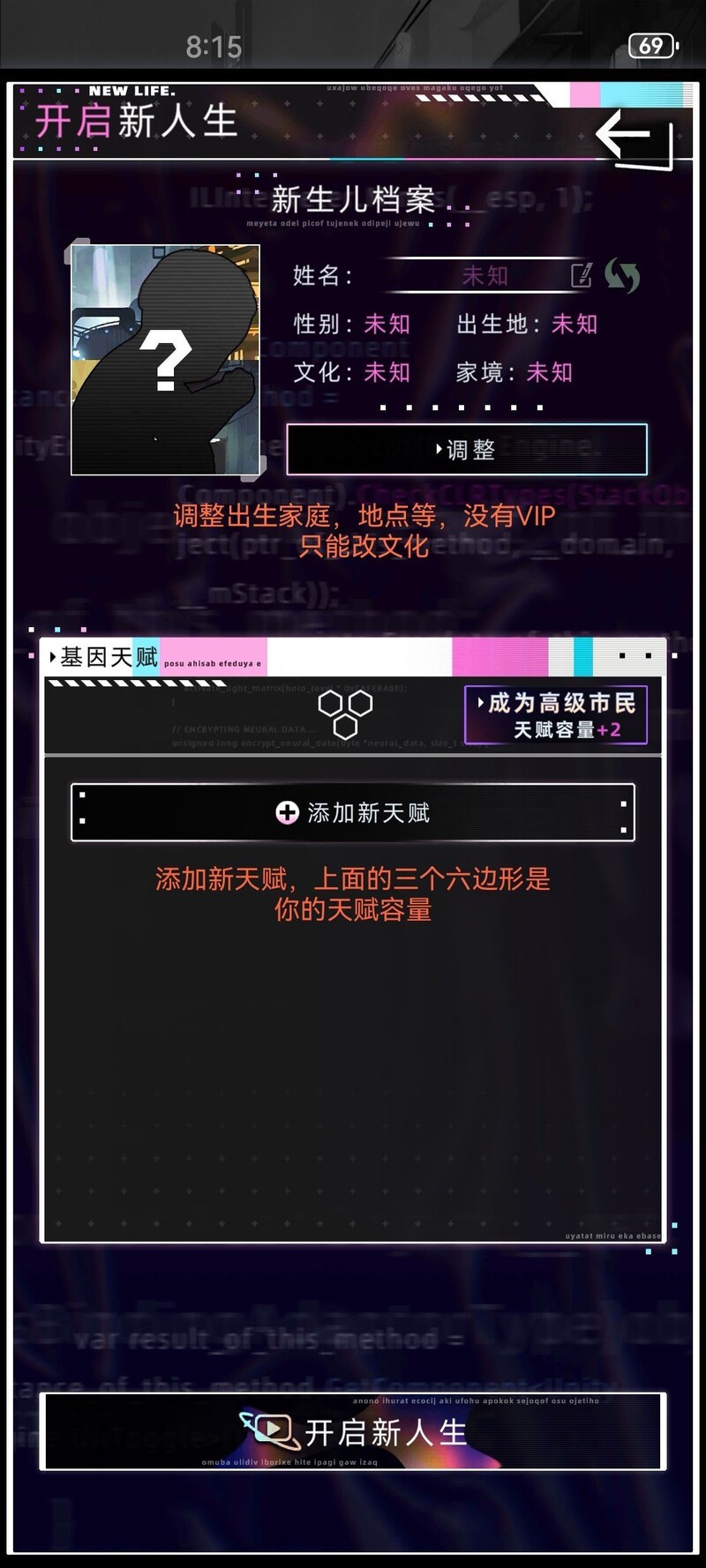Screen dimensions: 706x1568
Task: Add a new talent via 添加新天赋
Action: (x=353, y=812)
